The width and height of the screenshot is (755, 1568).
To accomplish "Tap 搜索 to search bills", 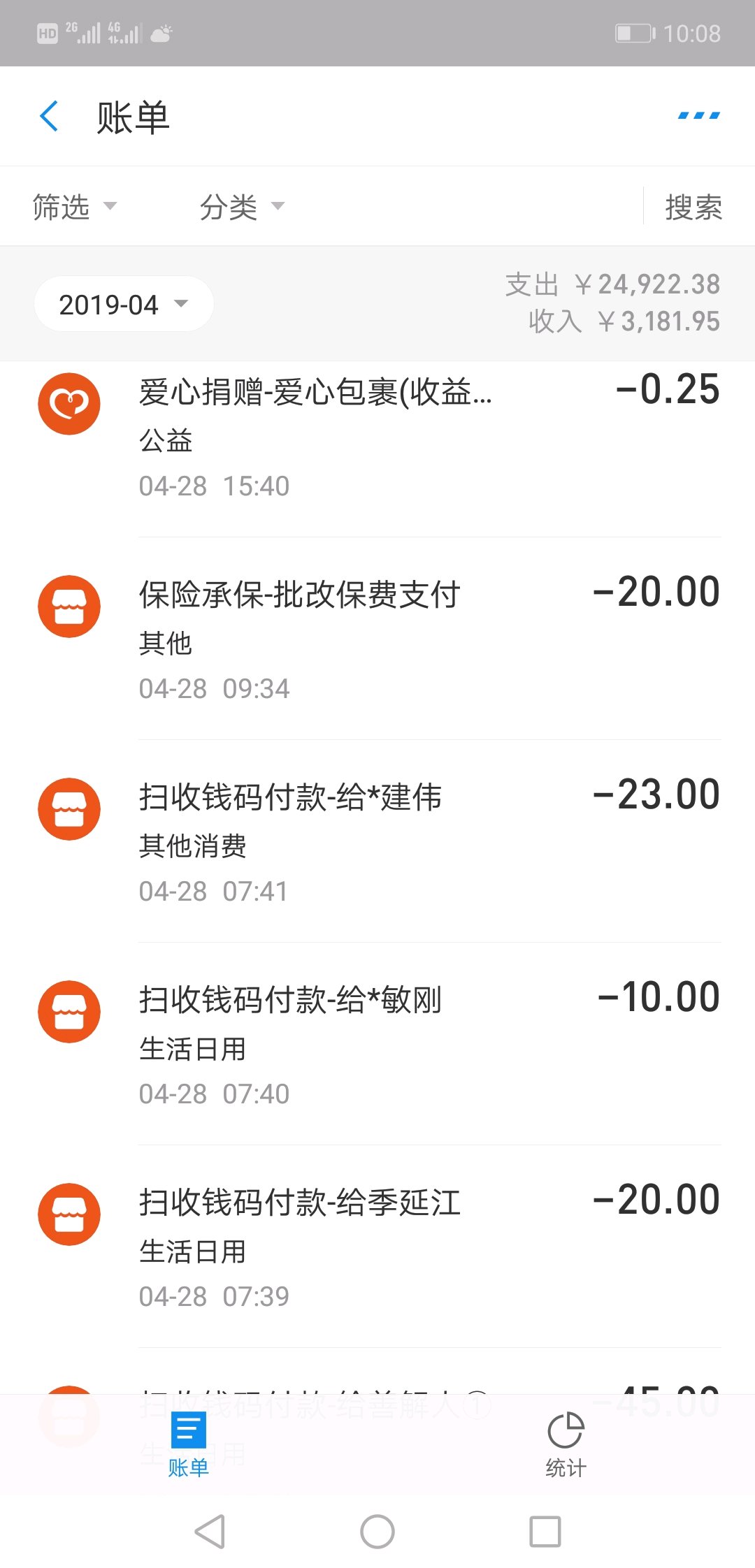I will (x=693, y=207).
